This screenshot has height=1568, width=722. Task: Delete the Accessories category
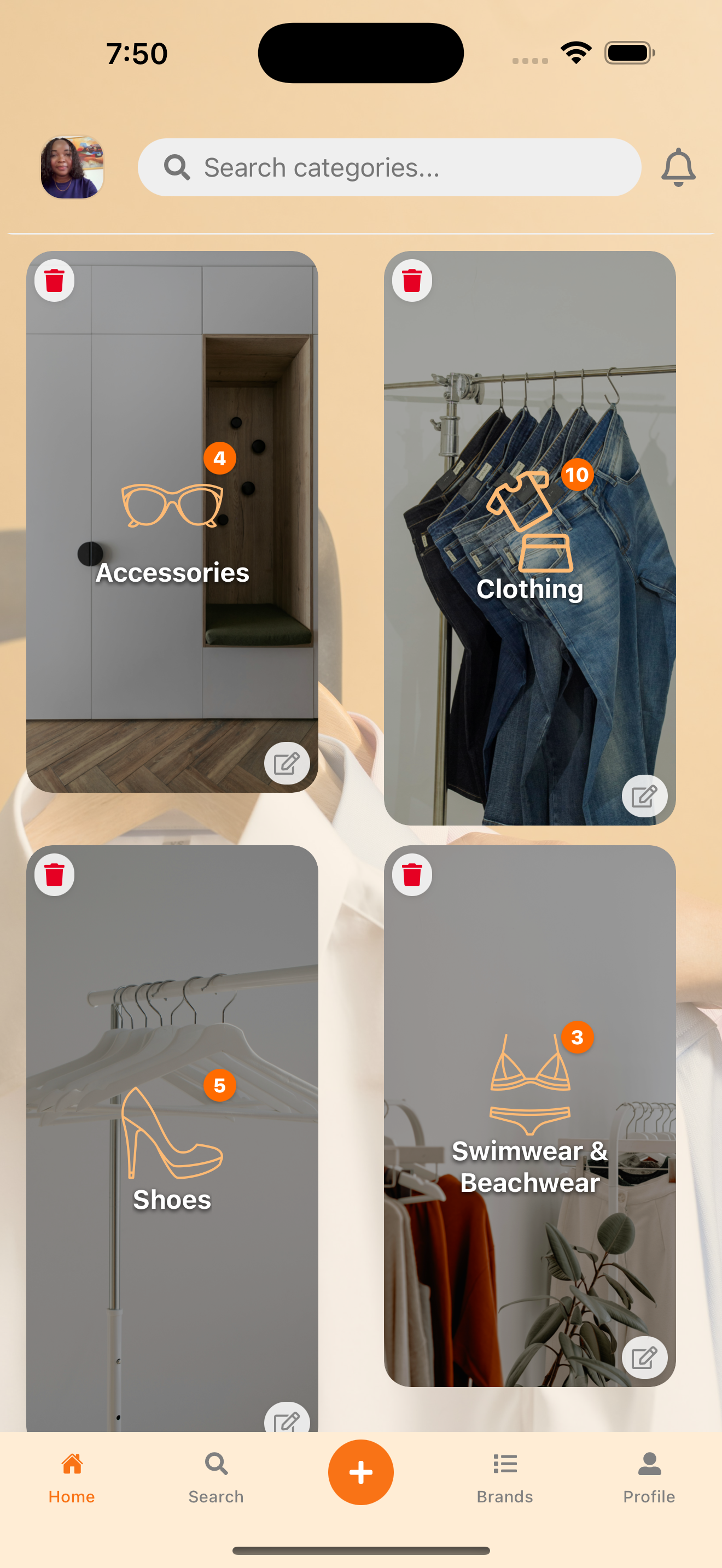(54, 280)
